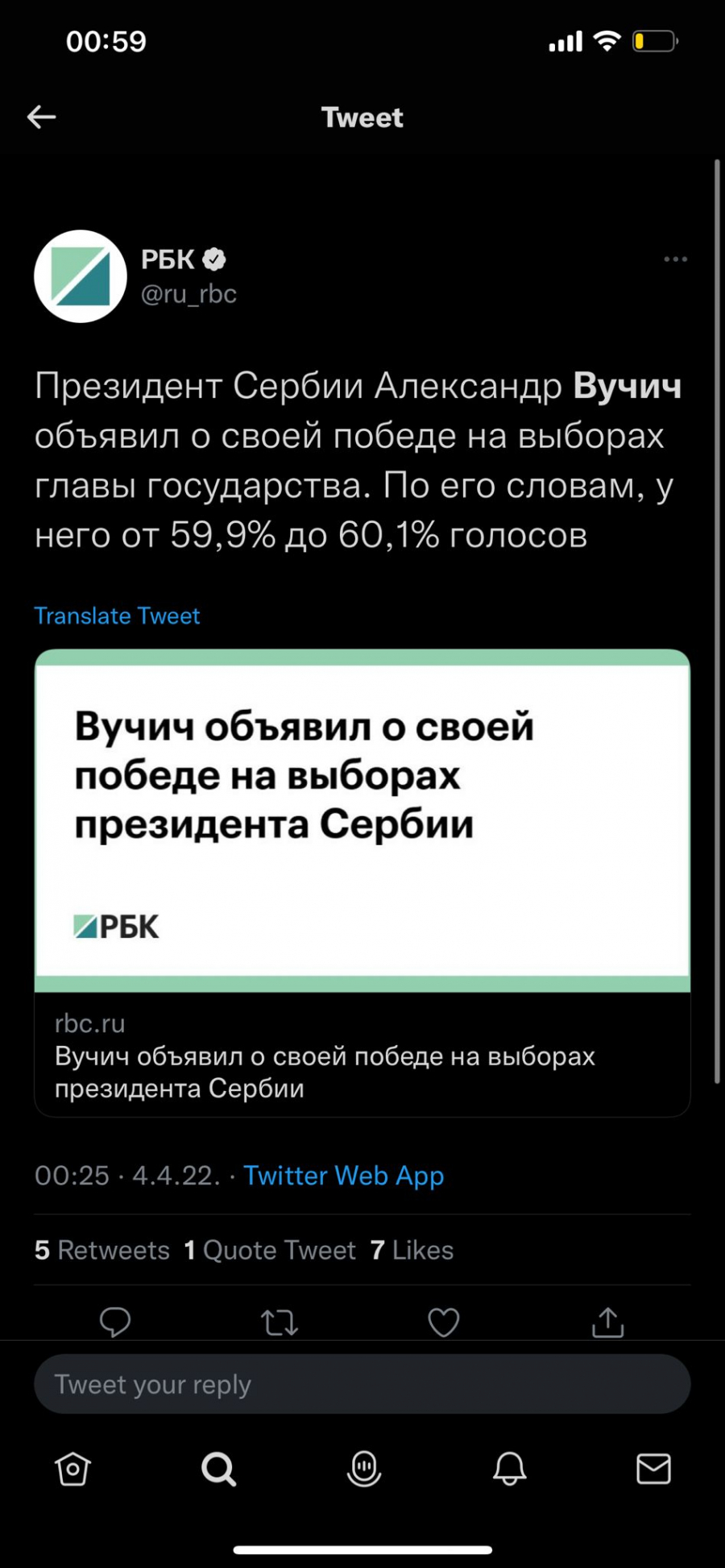
Task: Retweet this РБК tweet
Action: [x=280, y=1322]
